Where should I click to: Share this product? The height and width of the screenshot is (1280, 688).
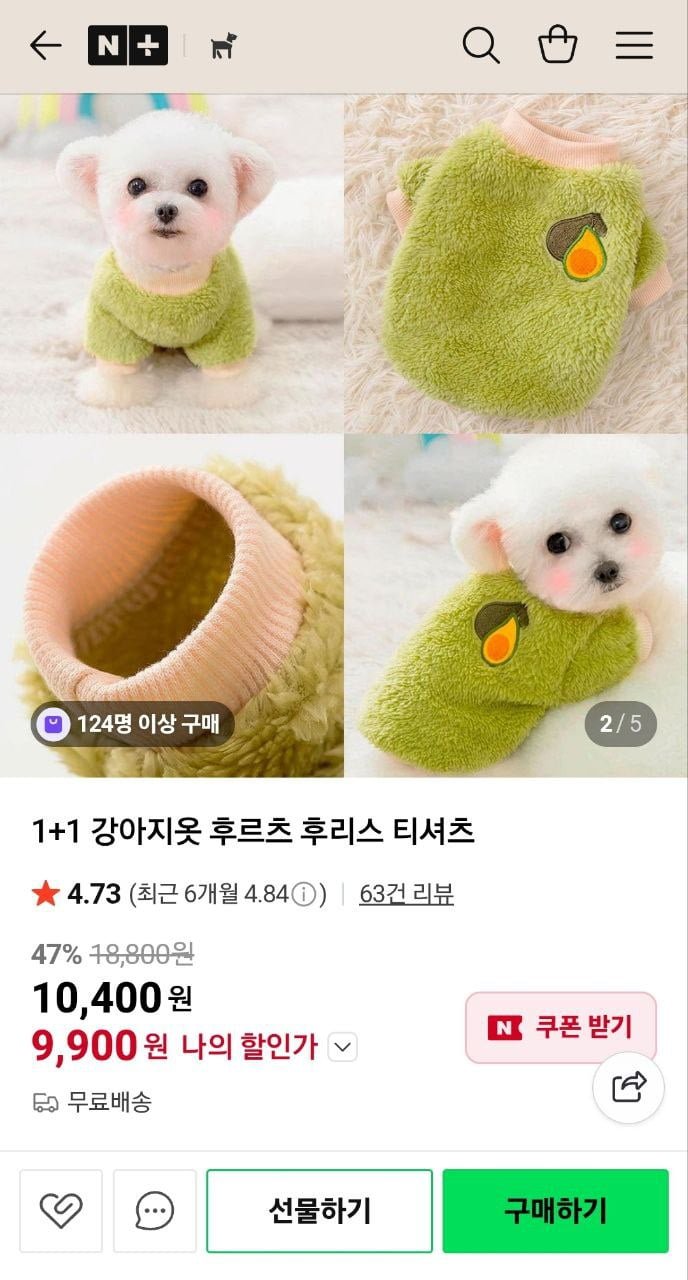(628, 1087)
